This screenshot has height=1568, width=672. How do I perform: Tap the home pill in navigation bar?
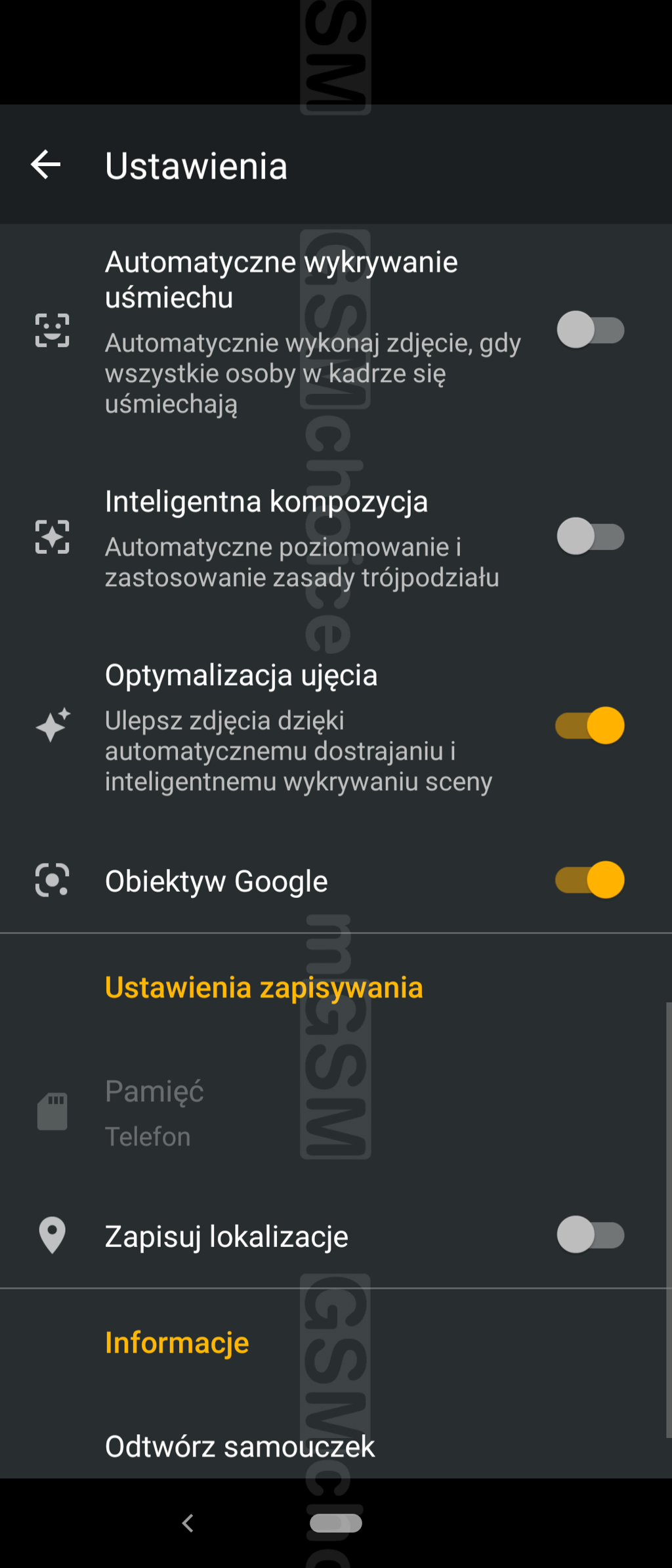(x=336, y=1523)
